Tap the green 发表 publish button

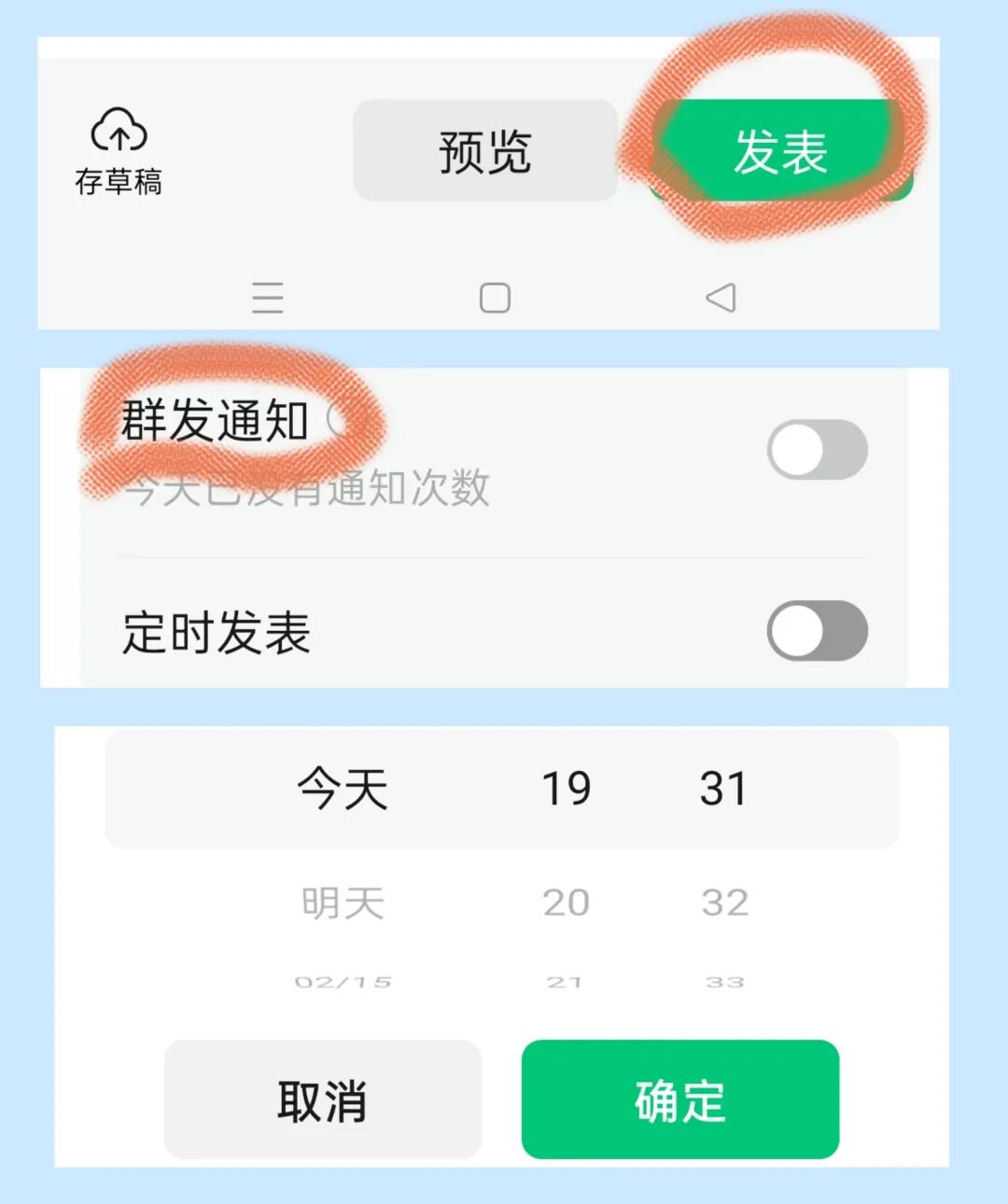(782, 151)
